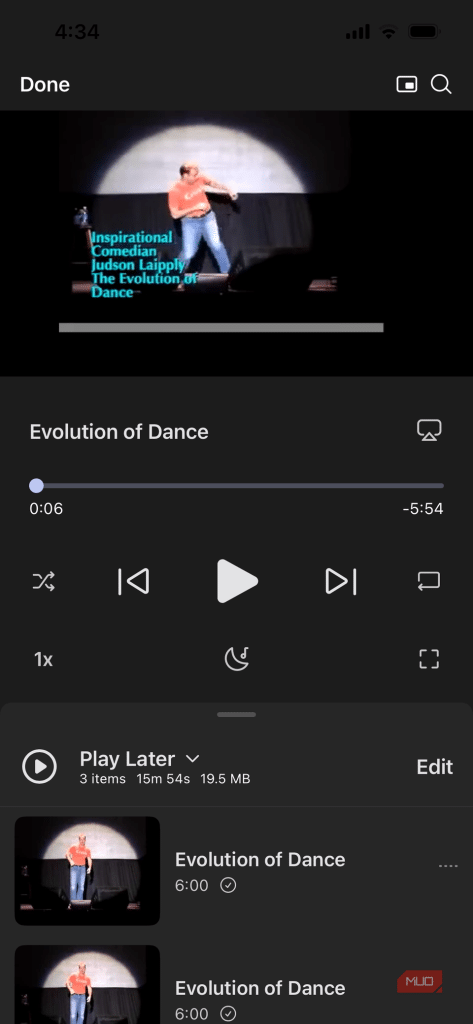Play the Evolution of Dance video
Screen dimensions: 473x1024
[x=236, y=581]
